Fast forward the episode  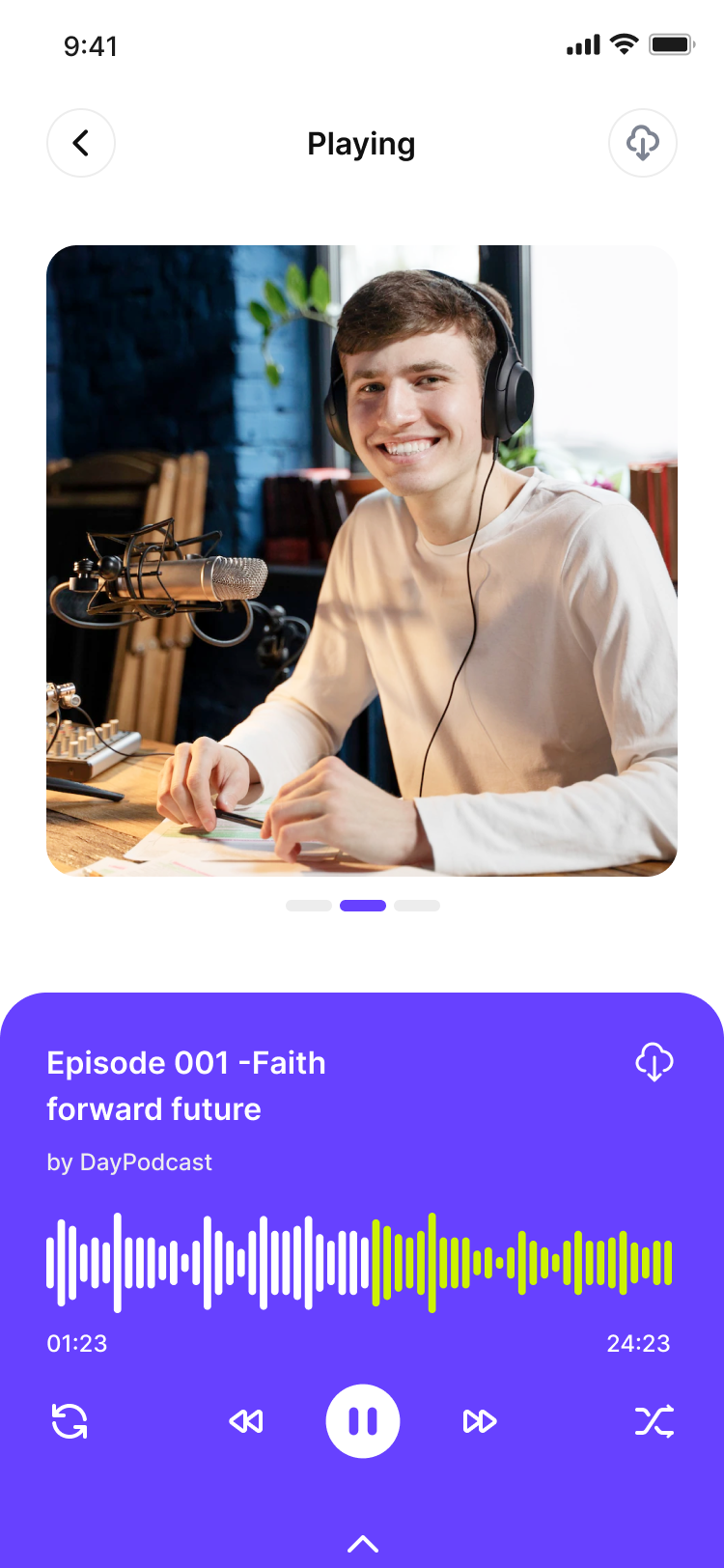pos(480,1421)
